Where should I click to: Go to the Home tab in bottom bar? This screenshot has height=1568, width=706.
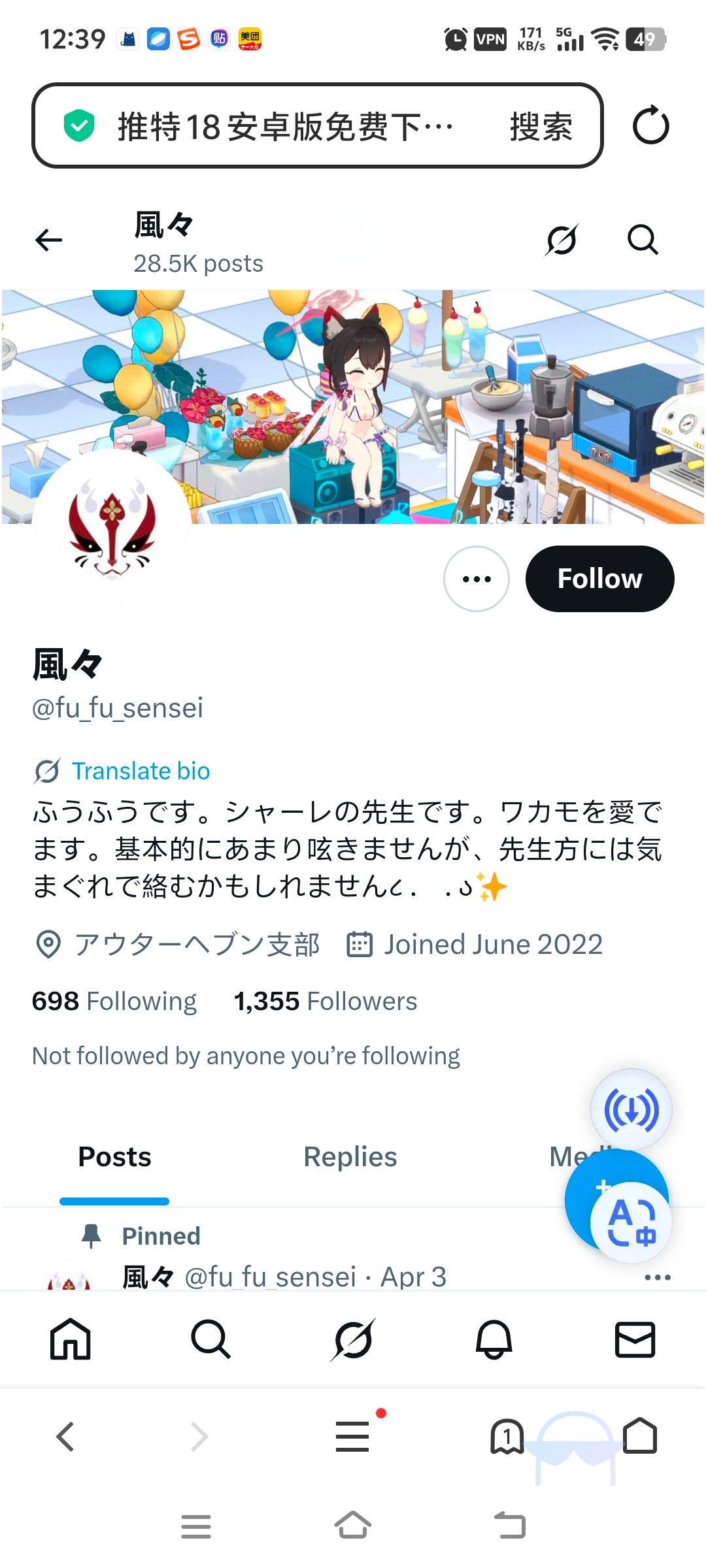[x=70, y=1339]
